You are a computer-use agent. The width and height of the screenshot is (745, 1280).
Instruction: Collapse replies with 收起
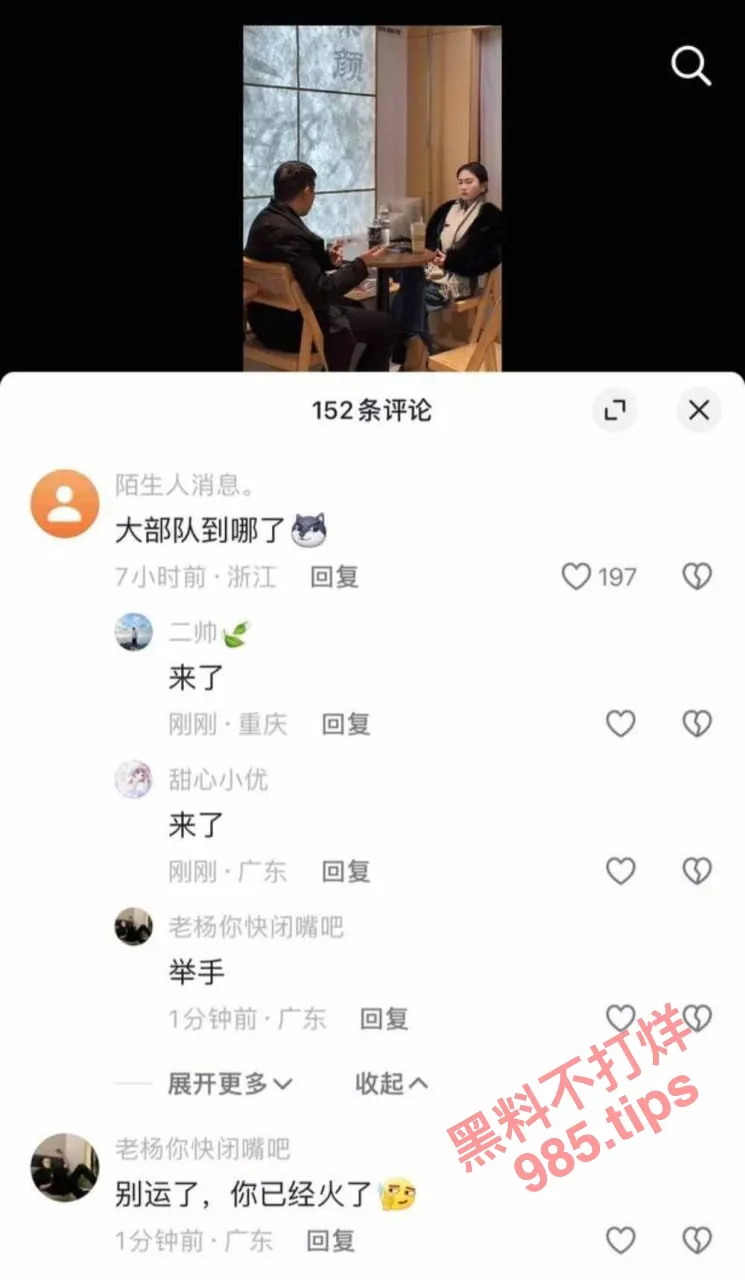391,1083
